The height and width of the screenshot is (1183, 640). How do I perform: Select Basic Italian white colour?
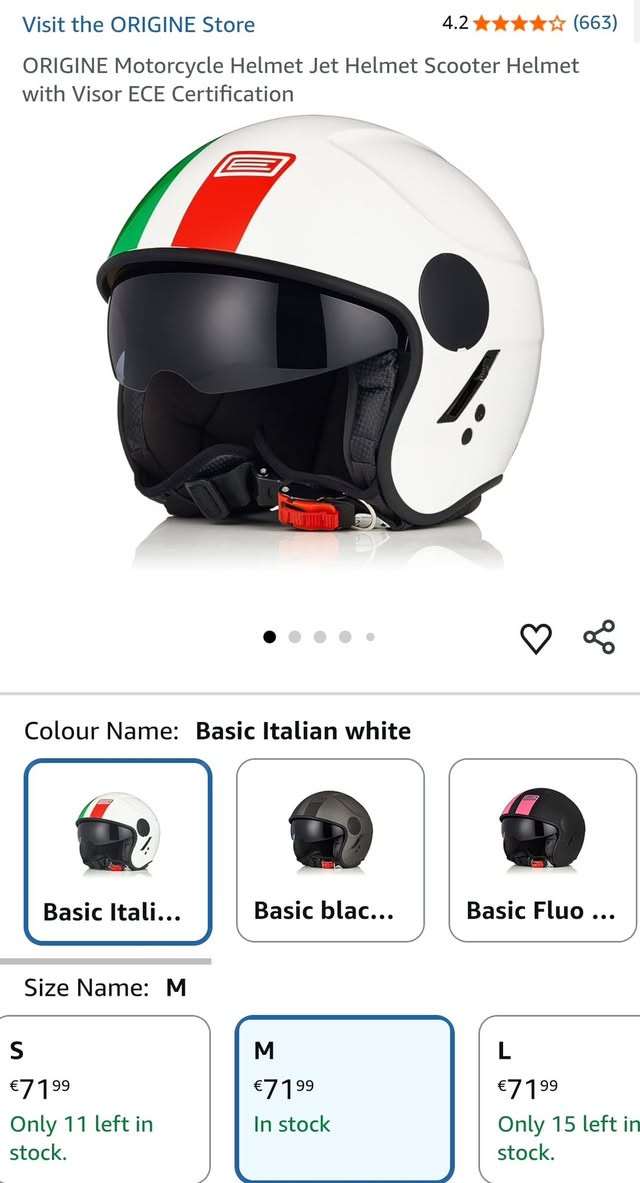pyautogui.click(x=118, y=851)
